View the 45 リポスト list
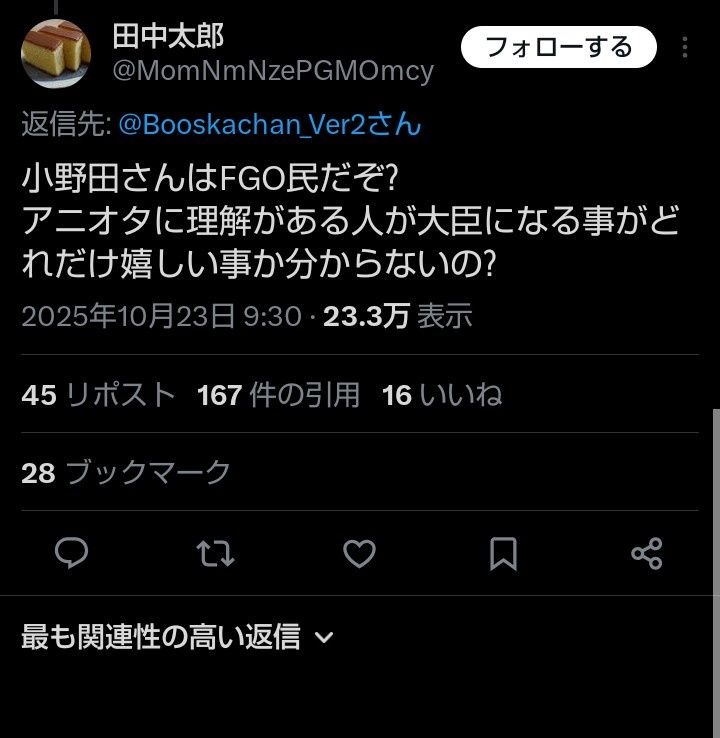The image size is (720, 738). 98,395
